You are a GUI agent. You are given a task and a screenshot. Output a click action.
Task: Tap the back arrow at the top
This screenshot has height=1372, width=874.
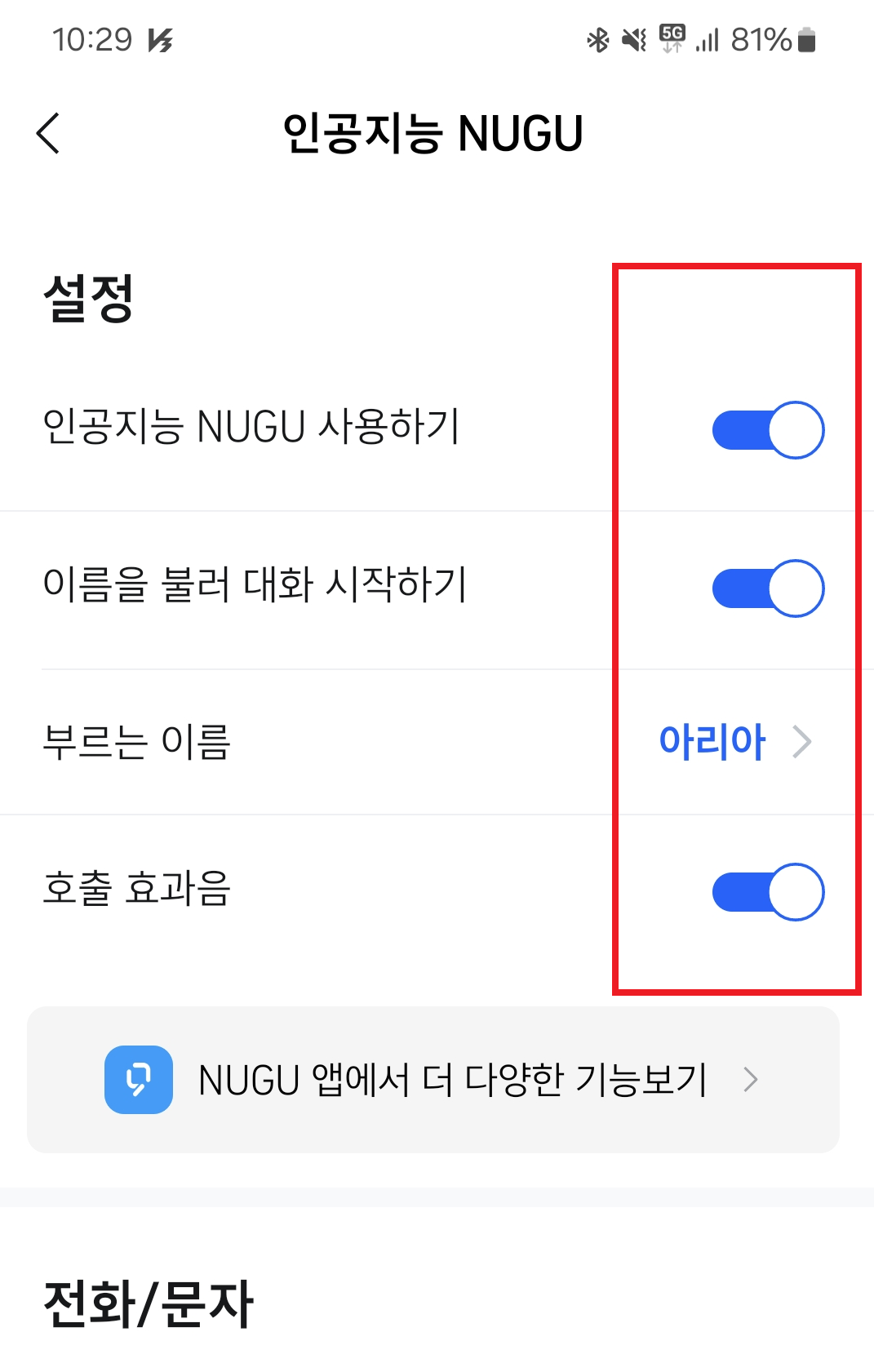48,133
